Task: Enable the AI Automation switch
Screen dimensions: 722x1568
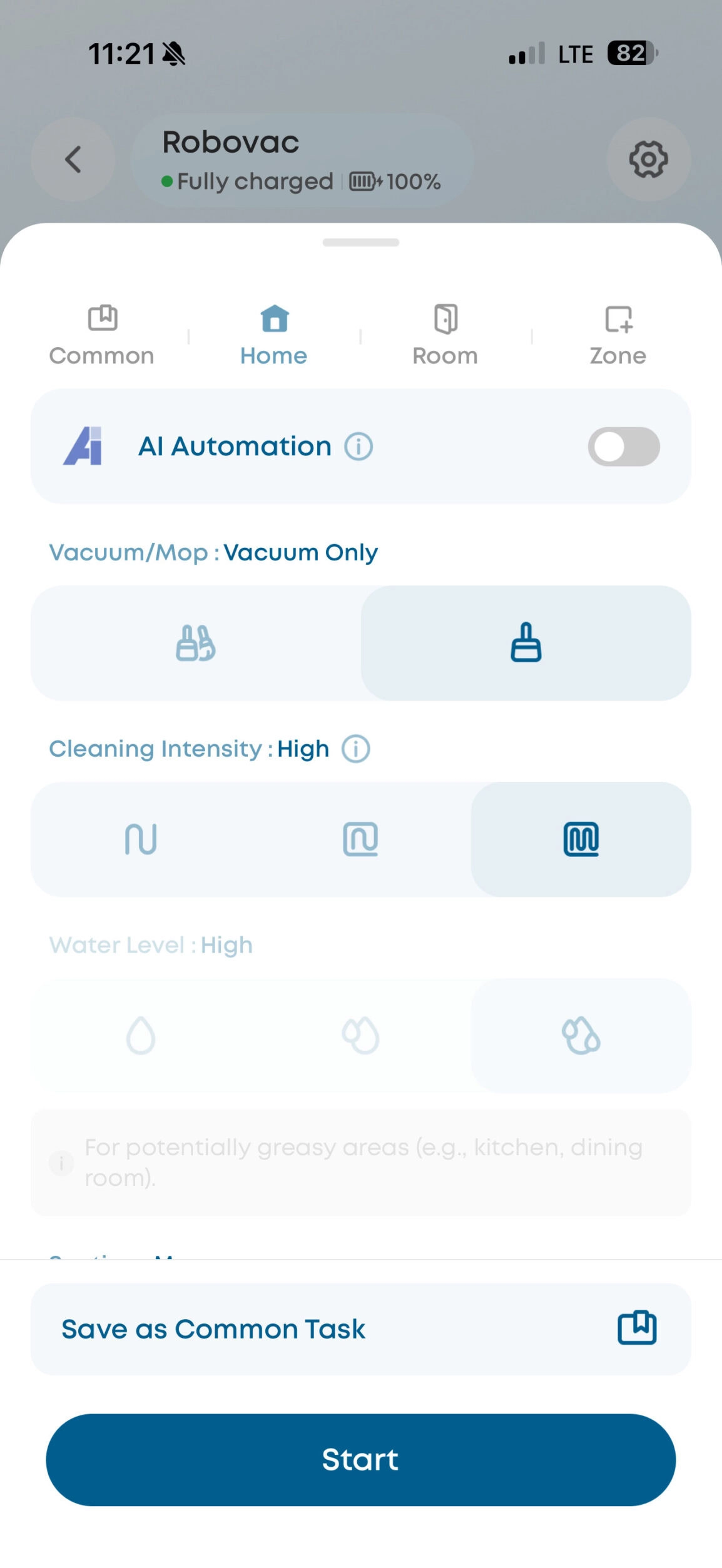Action: pos(623,447)
